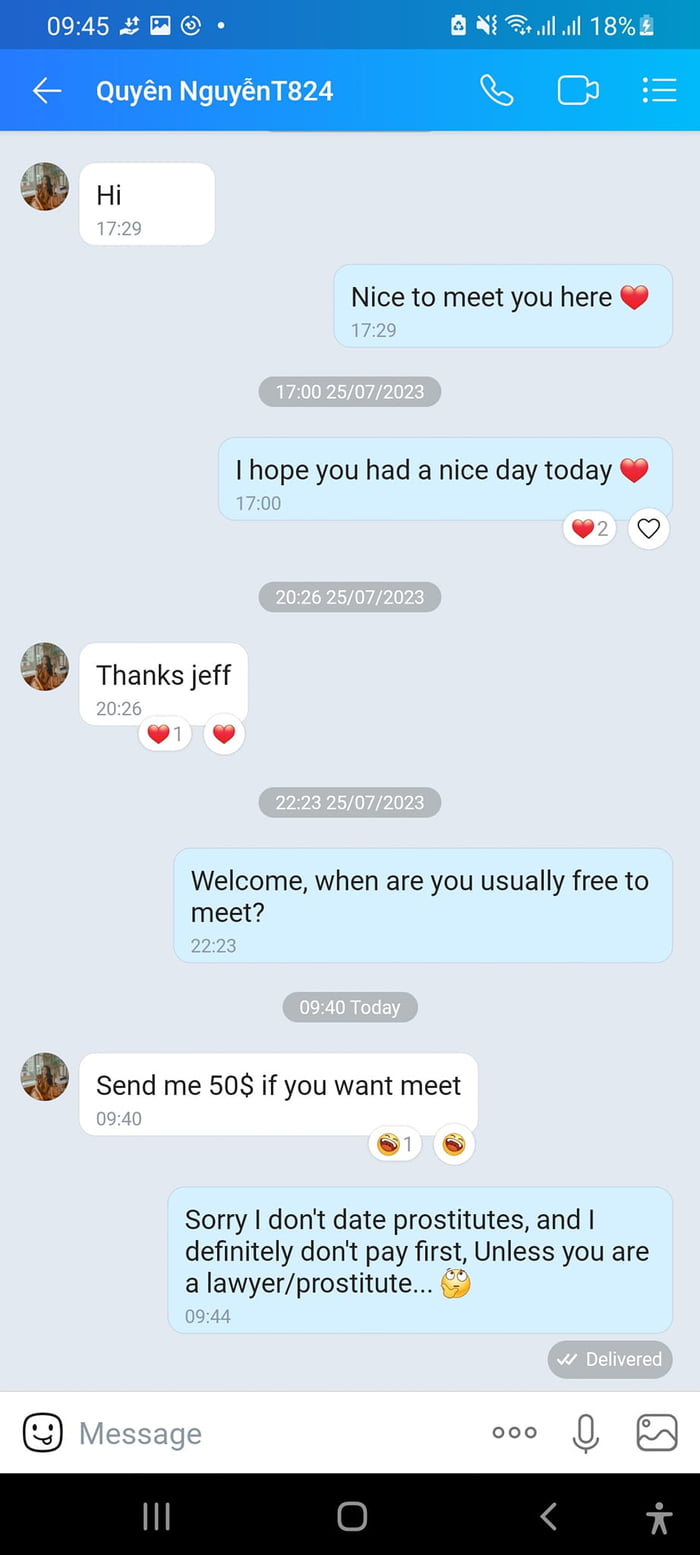700x1555 pixels.
Task: Go back from the Quyên chat
Action: pyautogui.click(x=46, y=91)
